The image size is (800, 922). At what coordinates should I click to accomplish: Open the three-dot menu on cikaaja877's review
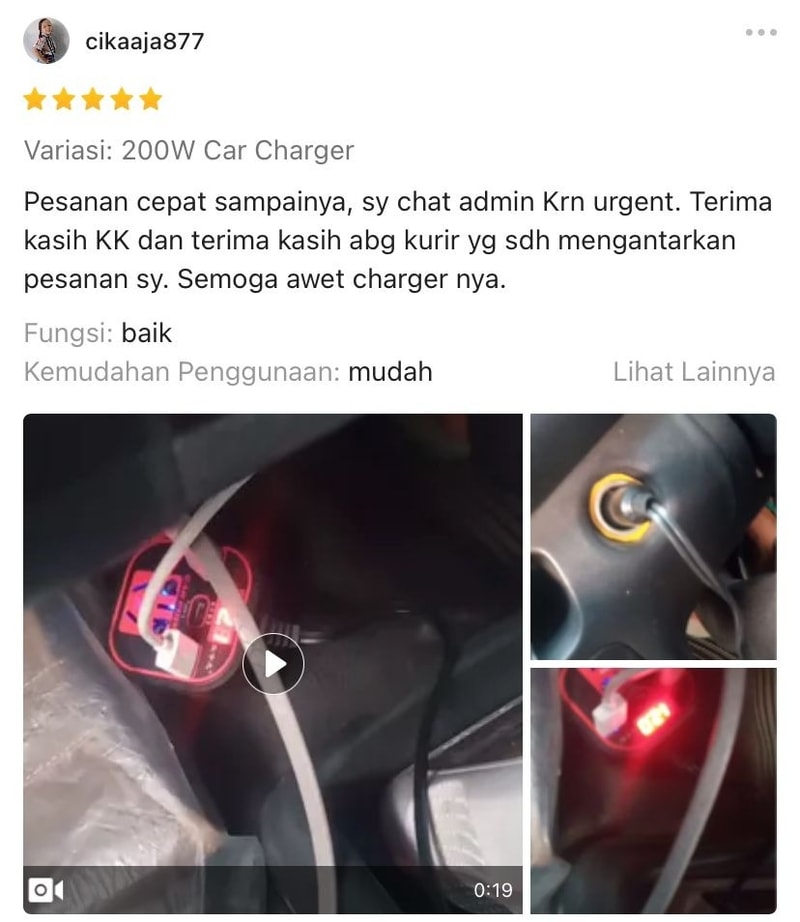pos(760,33)
